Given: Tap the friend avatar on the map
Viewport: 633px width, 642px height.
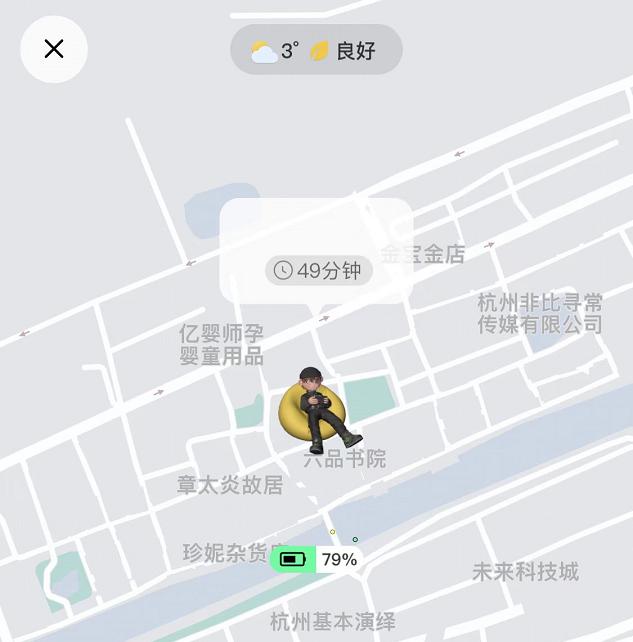Looking at the screenshot, I should coord(318,408).
